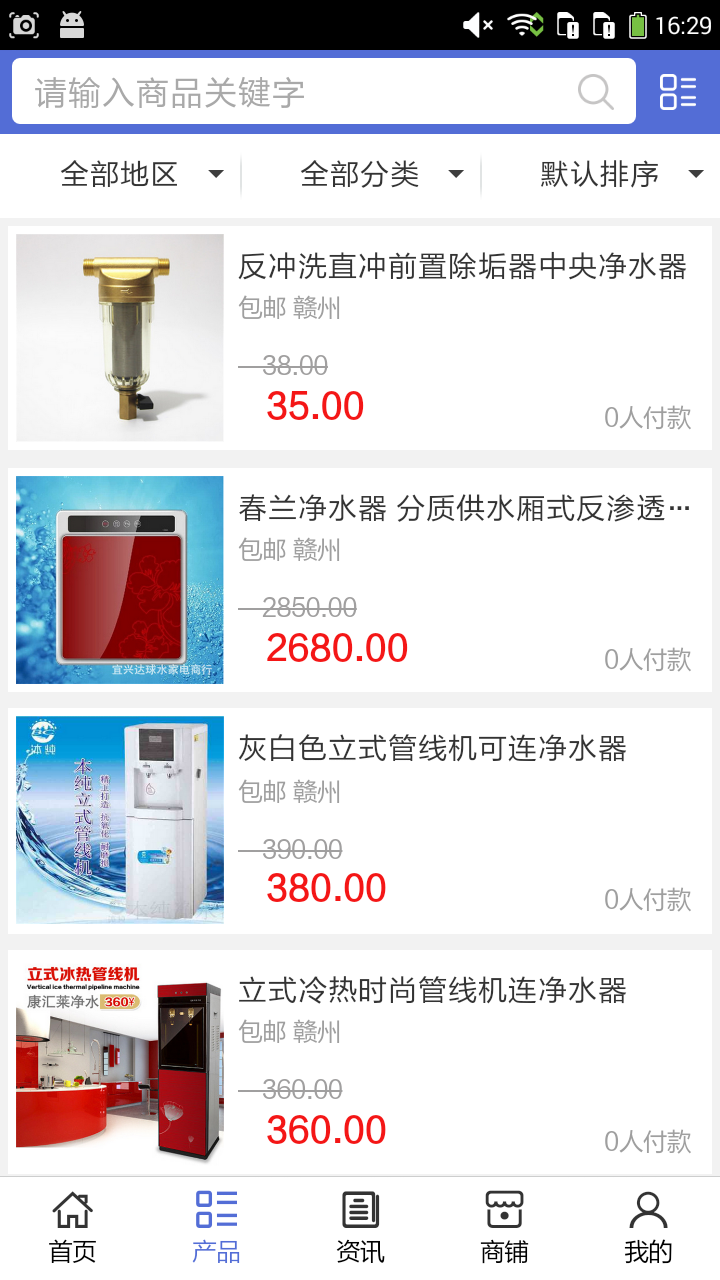Open the 商铺 shops tab
Screen dimensions: 720x1280
pyautogui.click(x=504, y=1228)
